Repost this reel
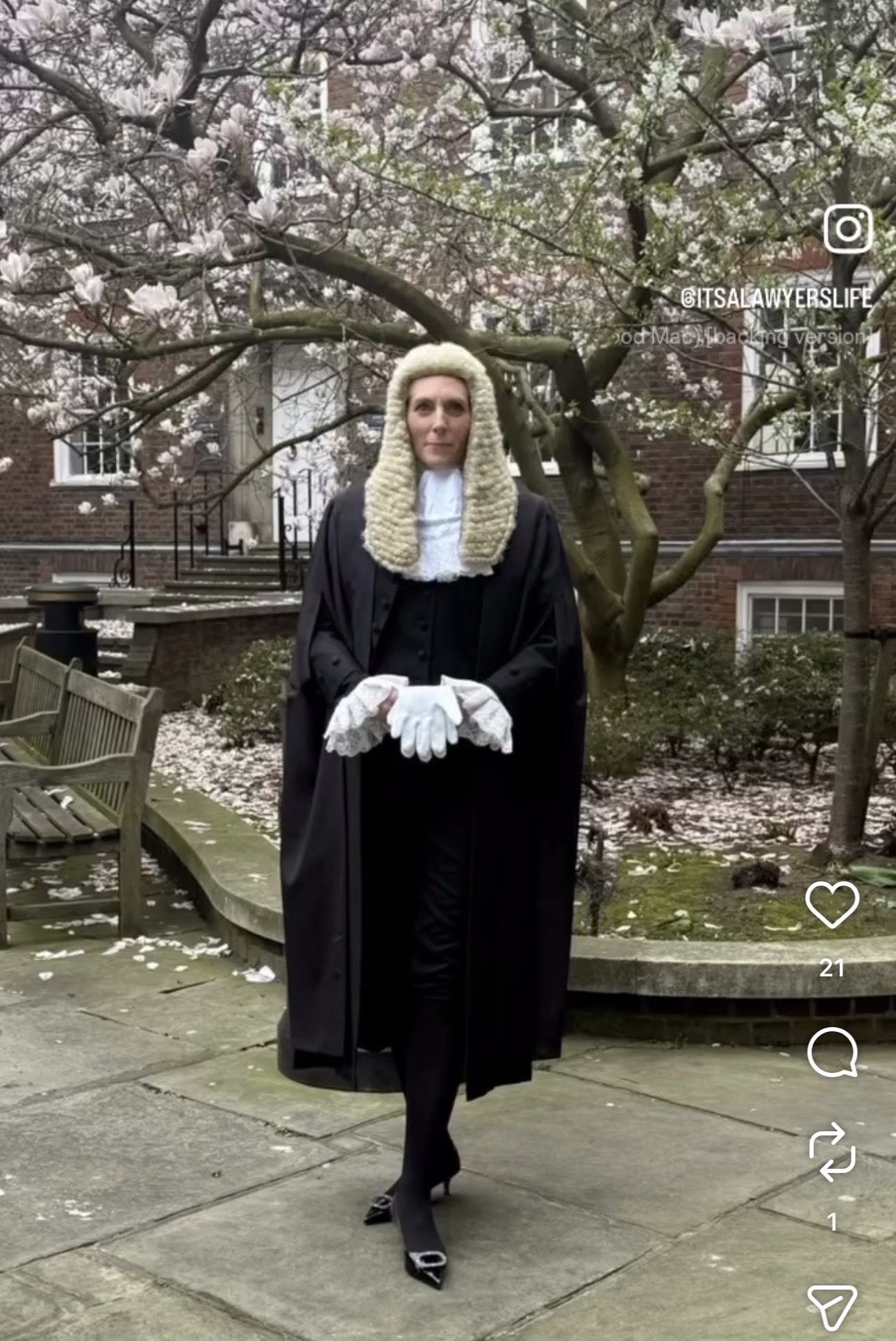This screenshot has height=1341, width=896. [831, 1151]
